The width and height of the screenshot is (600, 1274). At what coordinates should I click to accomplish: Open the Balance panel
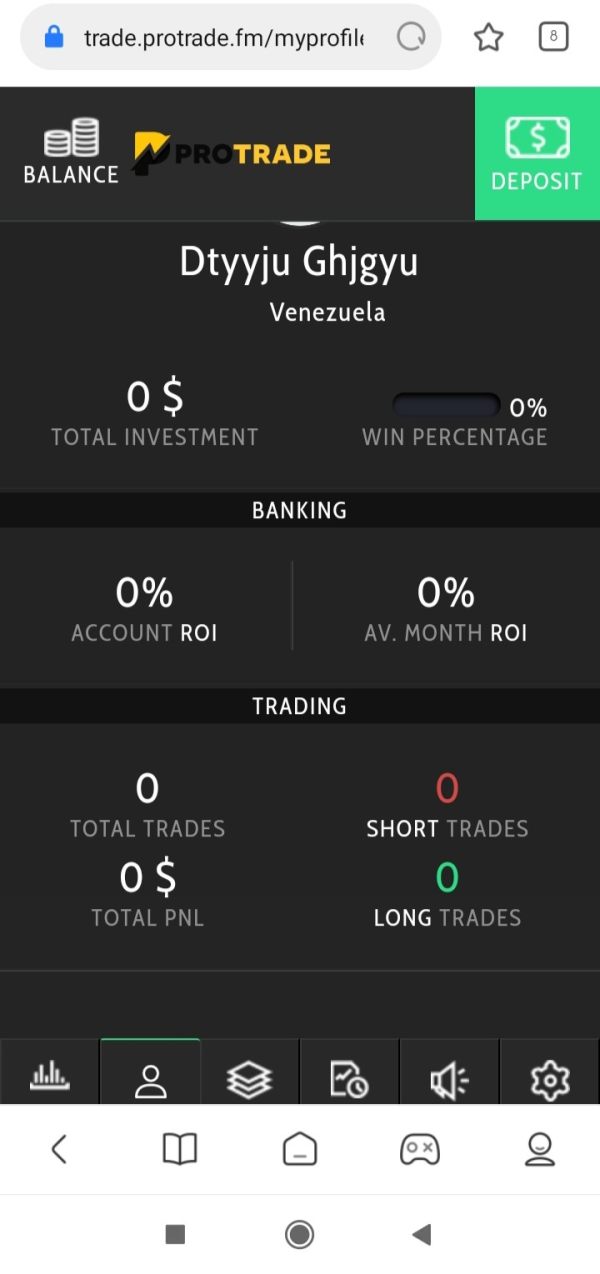(71, 152)
